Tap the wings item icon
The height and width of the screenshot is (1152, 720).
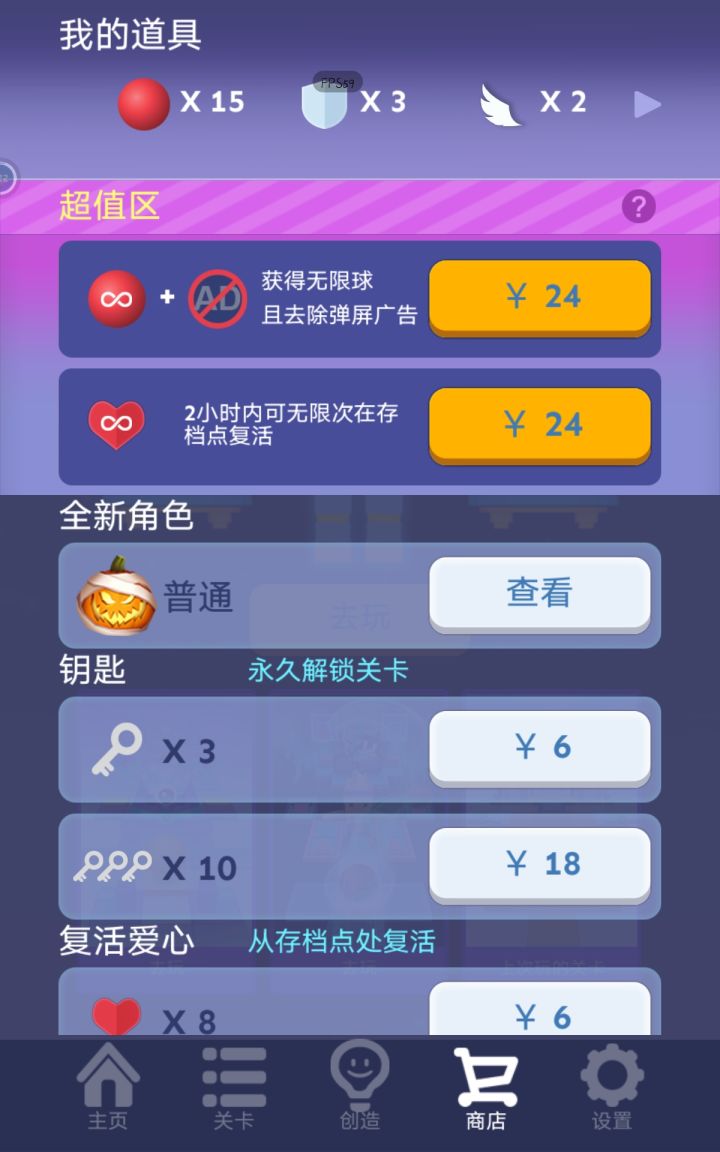click(498, 101)
